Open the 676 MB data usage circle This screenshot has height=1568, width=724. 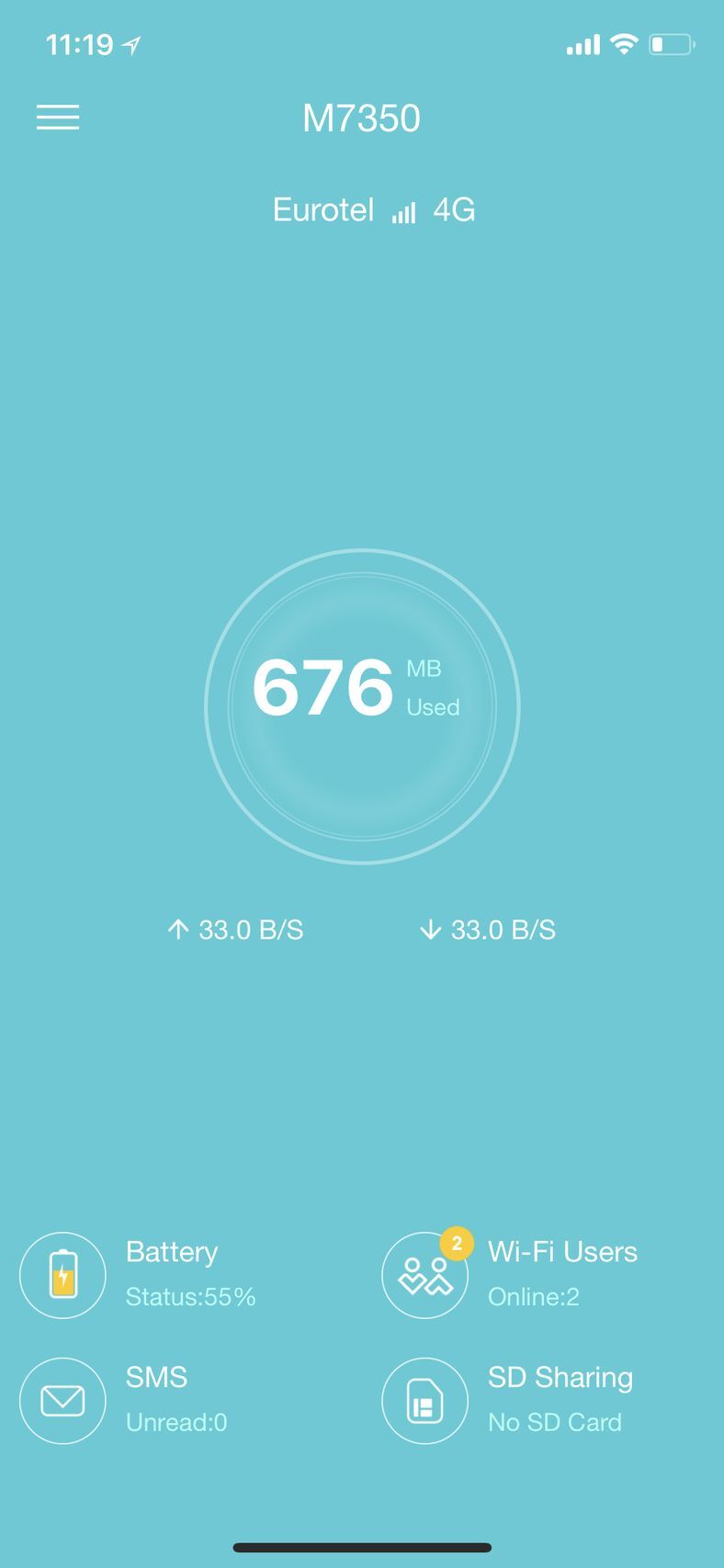[x=362, y=706]
